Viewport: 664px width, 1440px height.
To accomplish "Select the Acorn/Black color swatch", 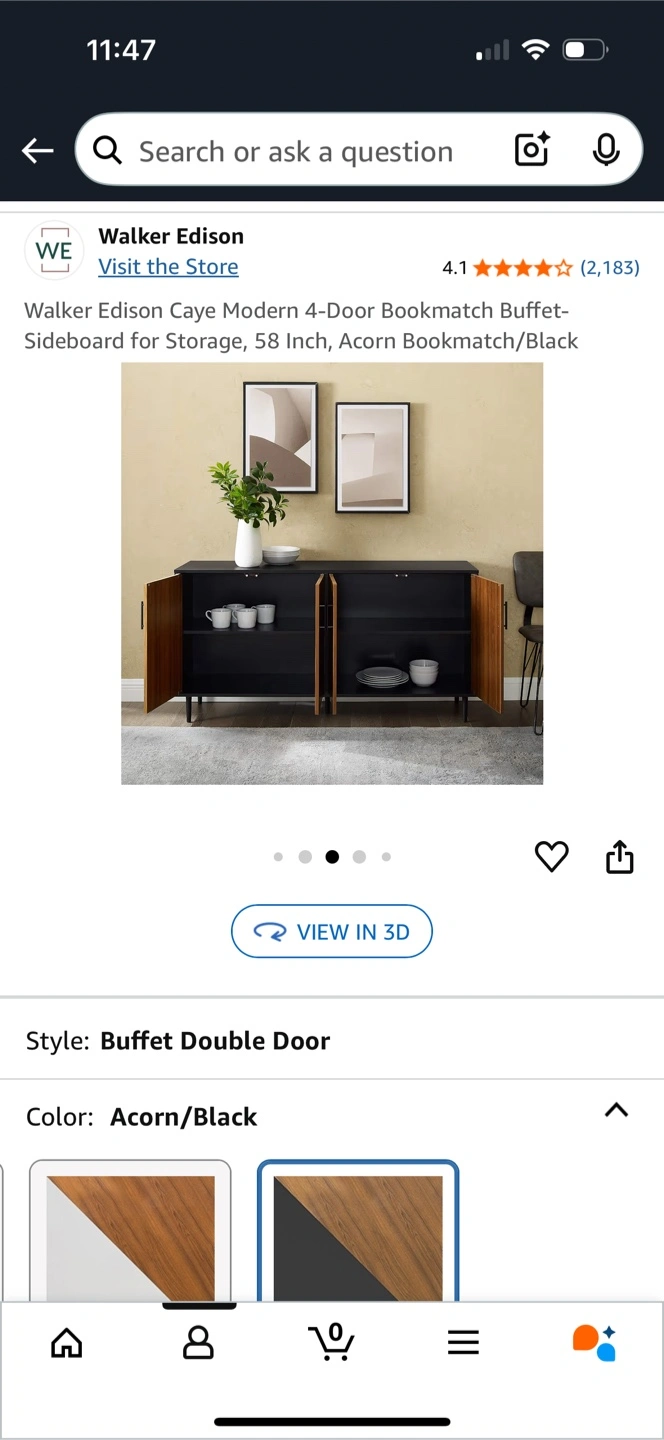I will pos(358,1232).
